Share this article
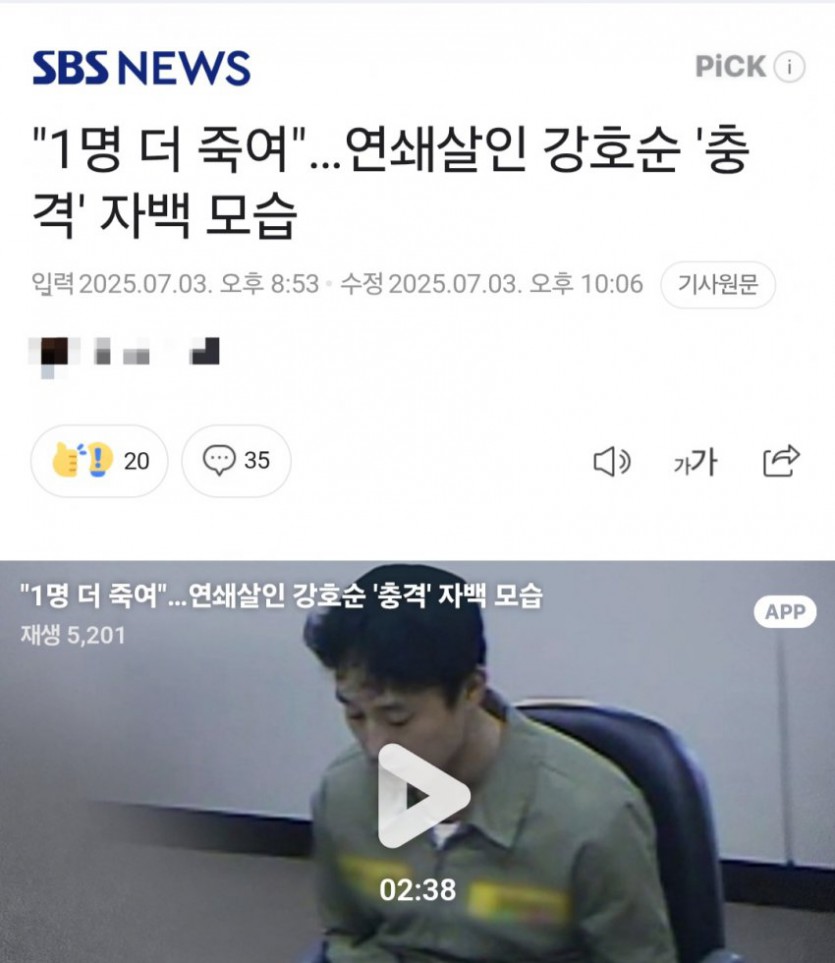 click(x=781, y=461)
